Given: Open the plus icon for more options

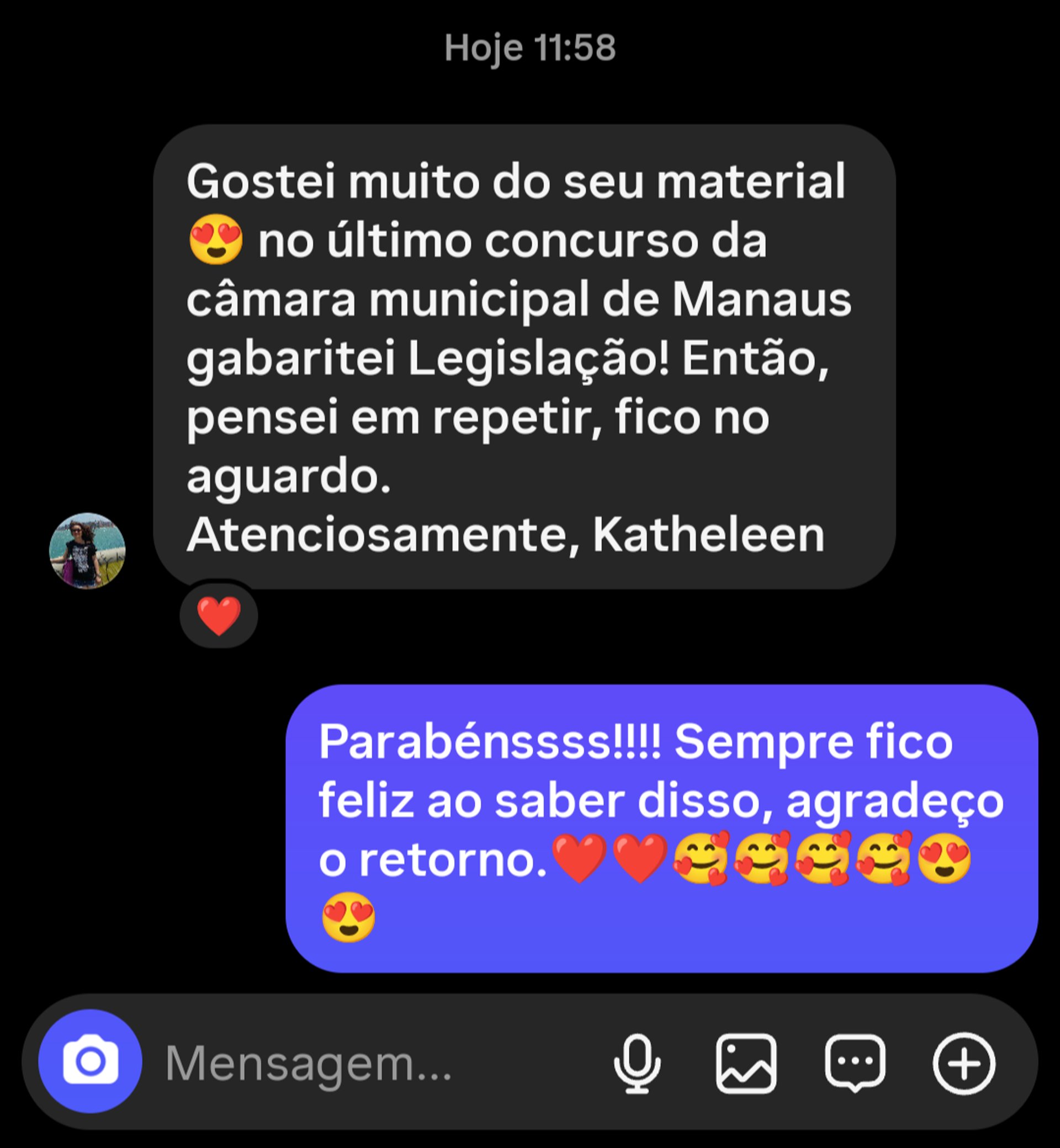Looking at the screenshot, I should click(x=963, y=1063).
